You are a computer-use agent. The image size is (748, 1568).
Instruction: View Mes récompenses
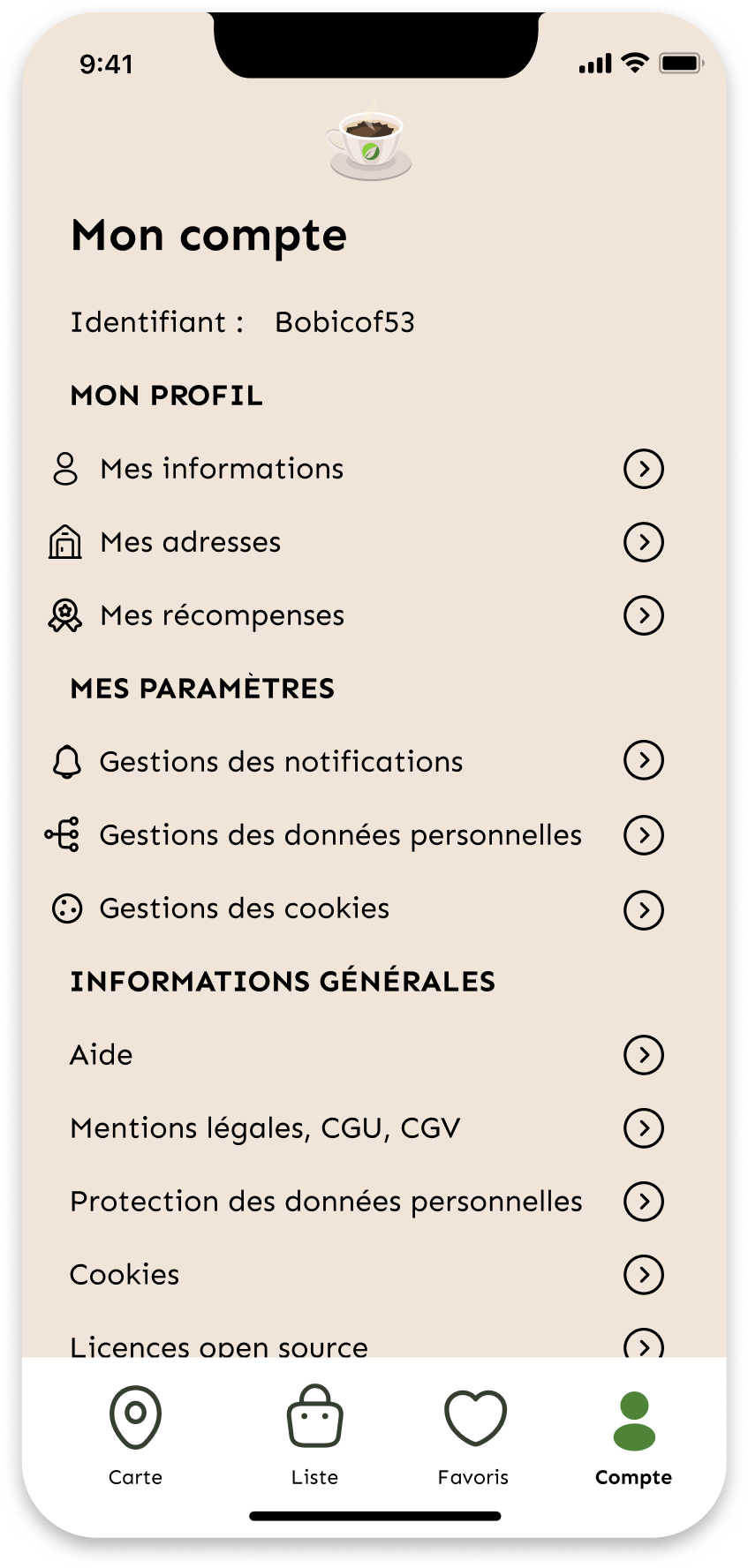click(222, 615)
